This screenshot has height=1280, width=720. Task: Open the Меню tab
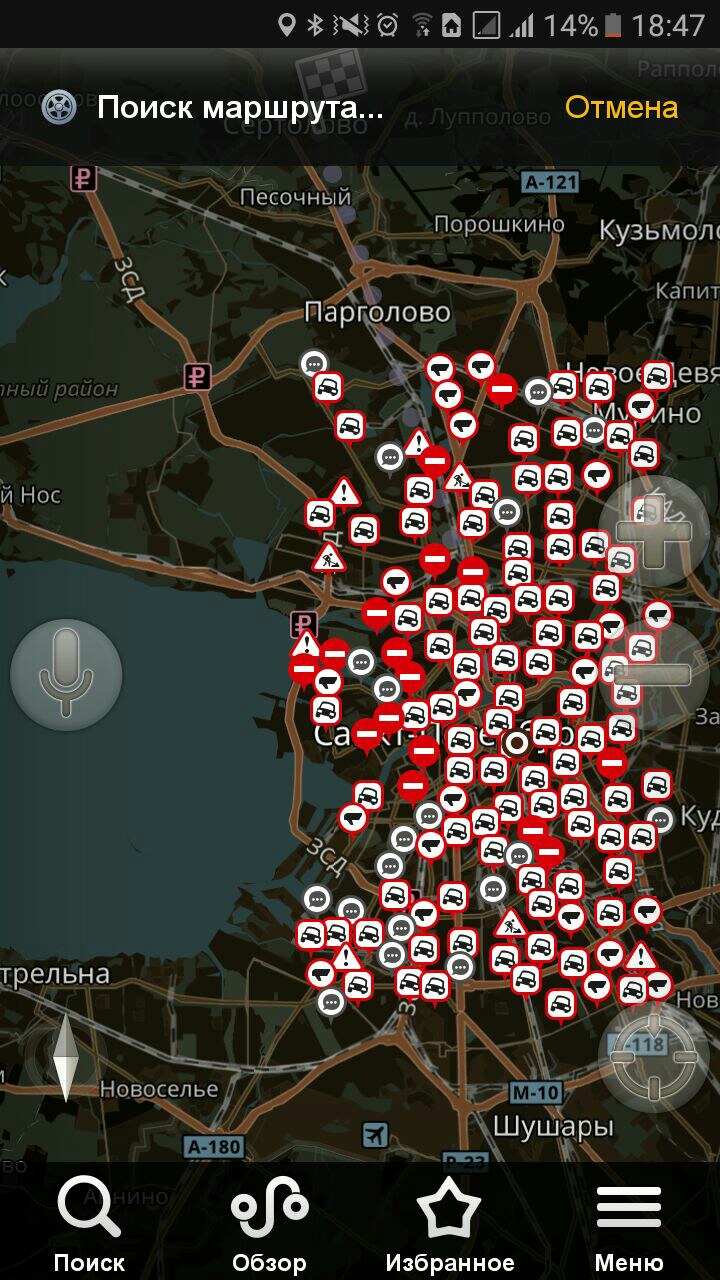pyautogui.click(x=629, y=1222)
